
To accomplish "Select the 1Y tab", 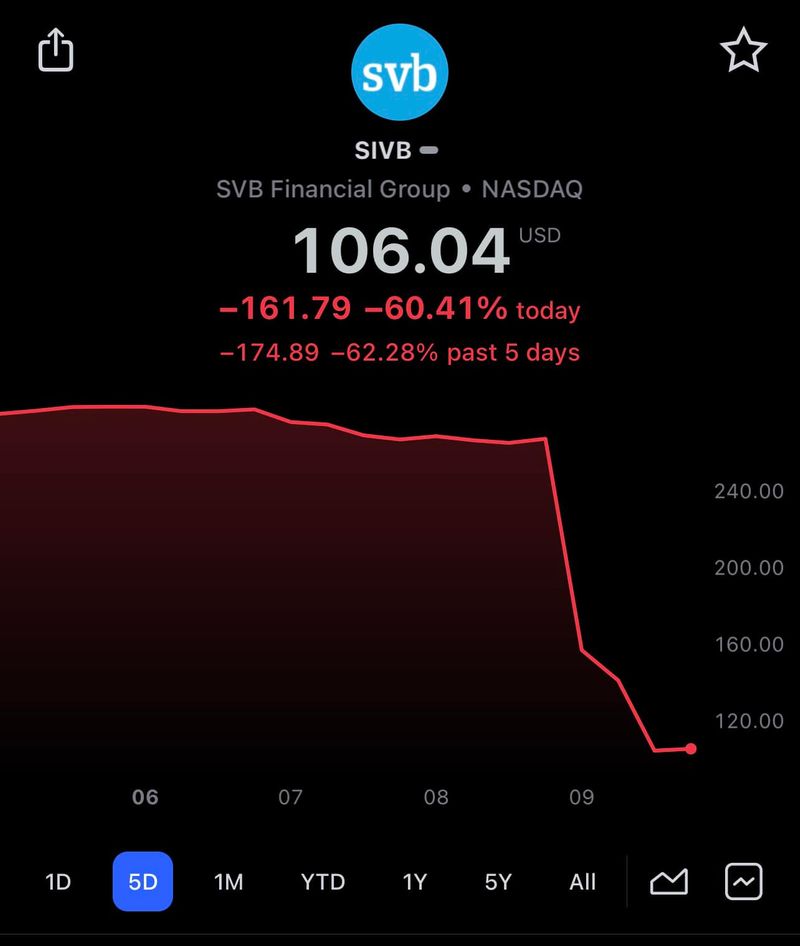I will click(414, 882).
